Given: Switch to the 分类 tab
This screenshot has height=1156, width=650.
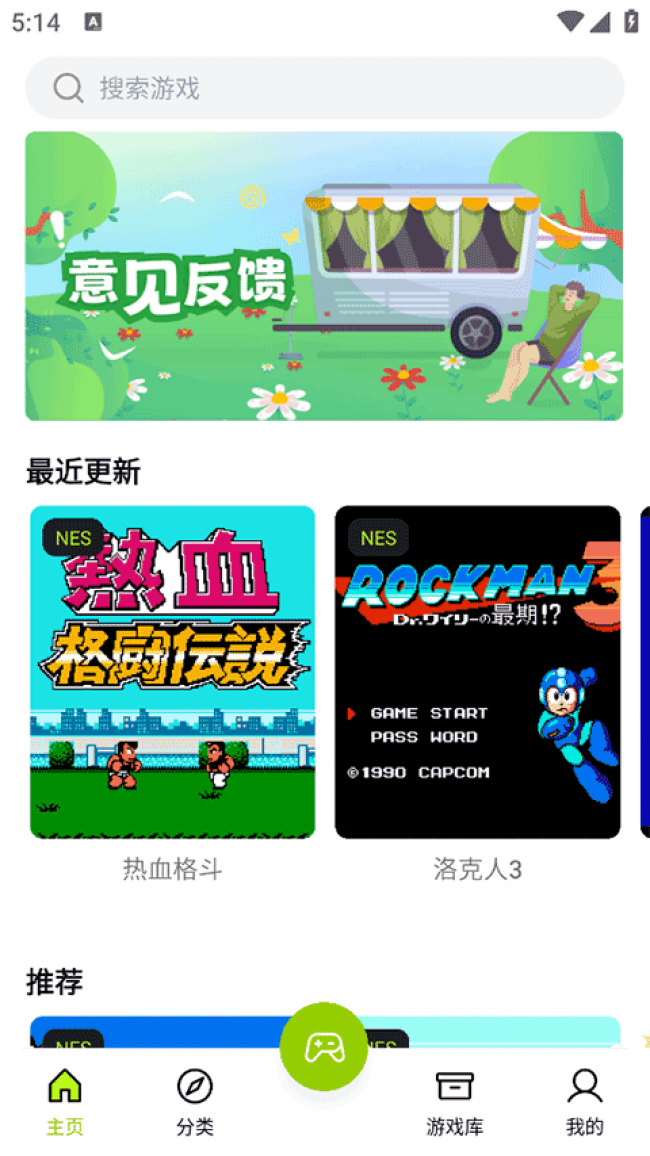Looking at the screenshot, I should 195,1102.
